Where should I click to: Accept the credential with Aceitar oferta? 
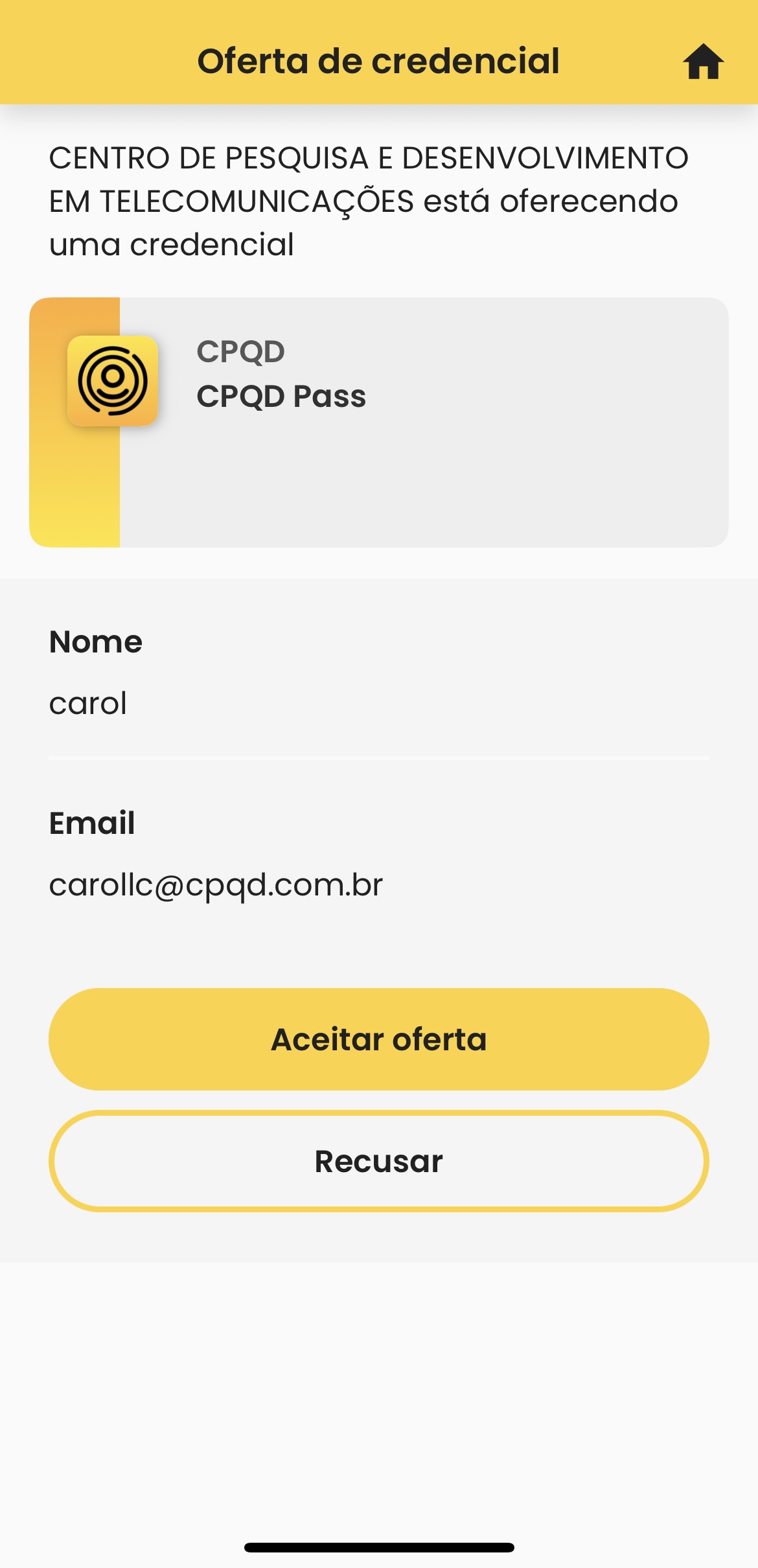point(379,1039)
